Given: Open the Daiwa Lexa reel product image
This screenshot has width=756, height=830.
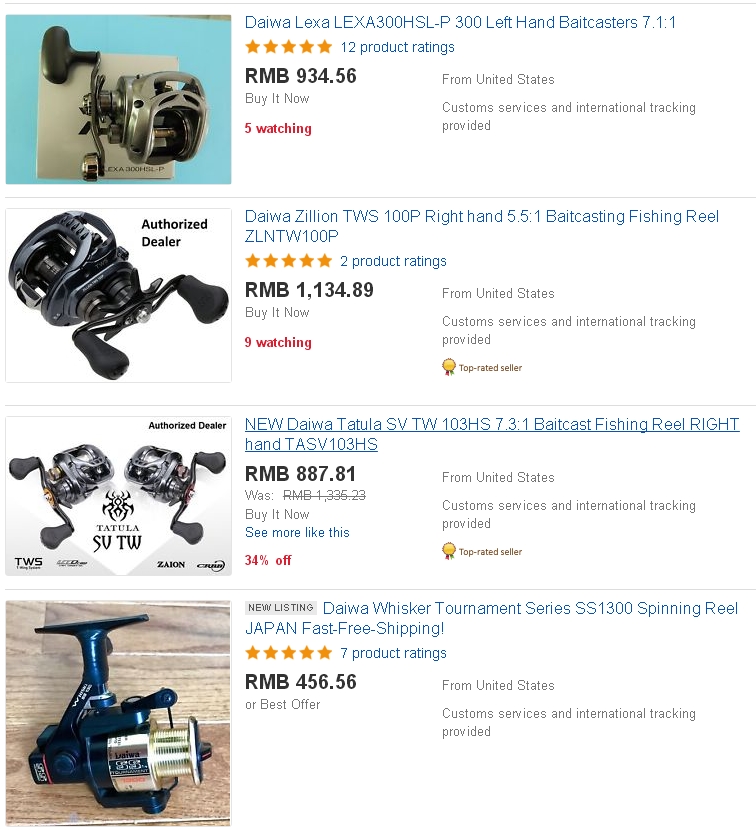Looking at the screenshot, I should 118,99.
